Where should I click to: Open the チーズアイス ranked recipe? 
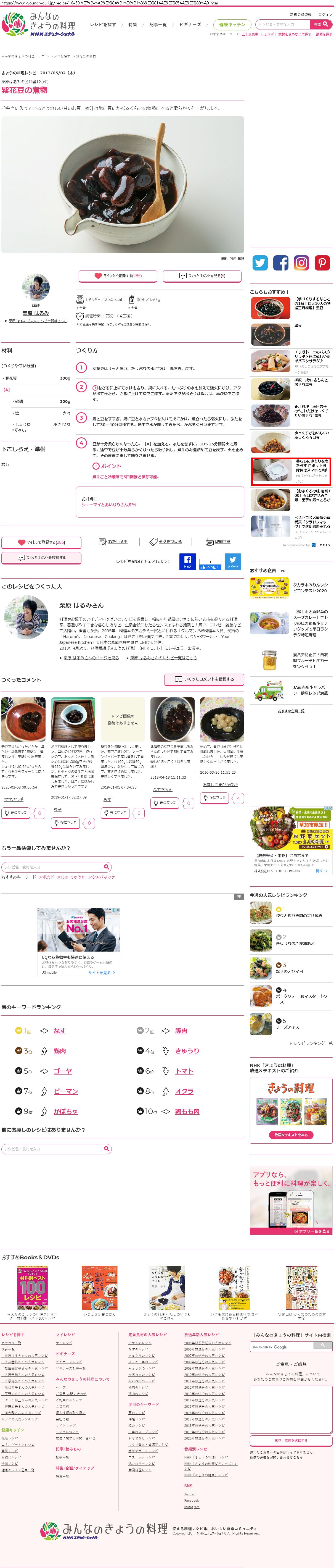point(287,1028)
